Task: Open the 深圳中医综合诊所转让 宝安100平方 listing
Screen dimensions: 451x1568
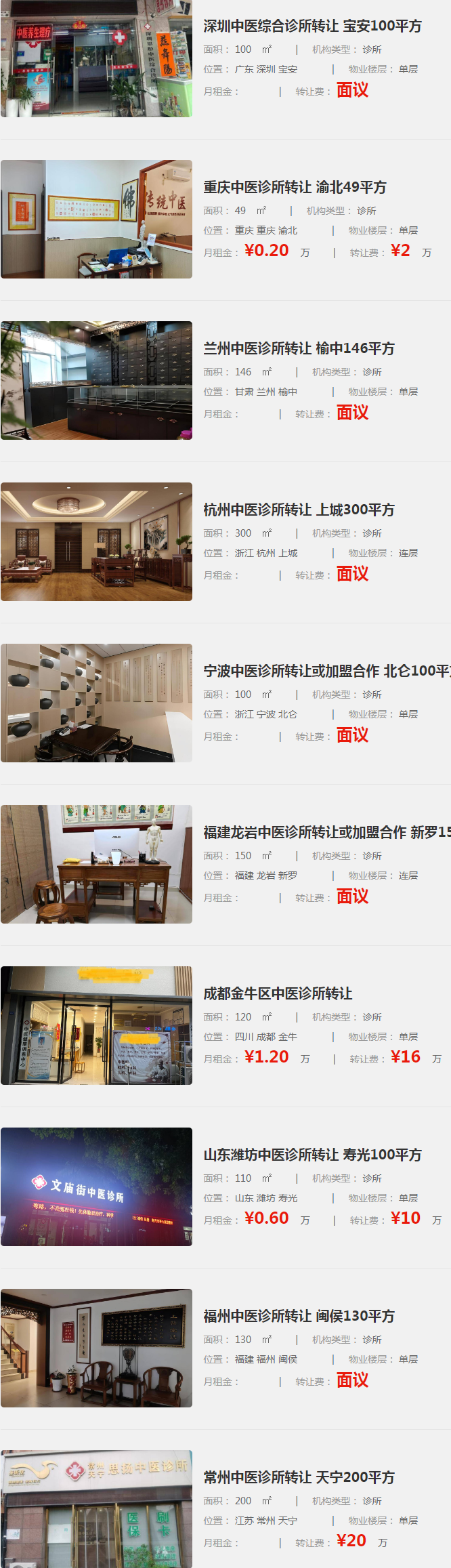Action: coord(312,26)
